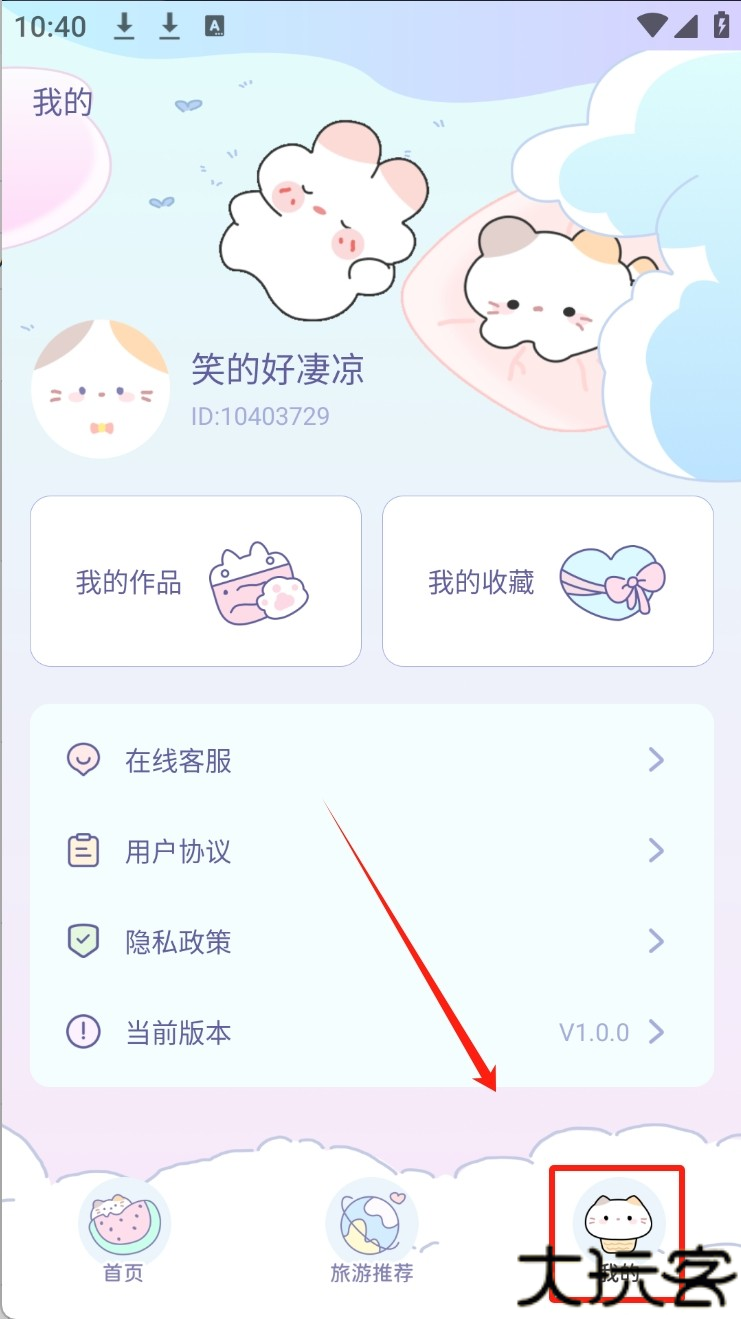Open the 隐私政策 row
The height and width of the screenshot is (1319, 741).
[x=370, y=941]
